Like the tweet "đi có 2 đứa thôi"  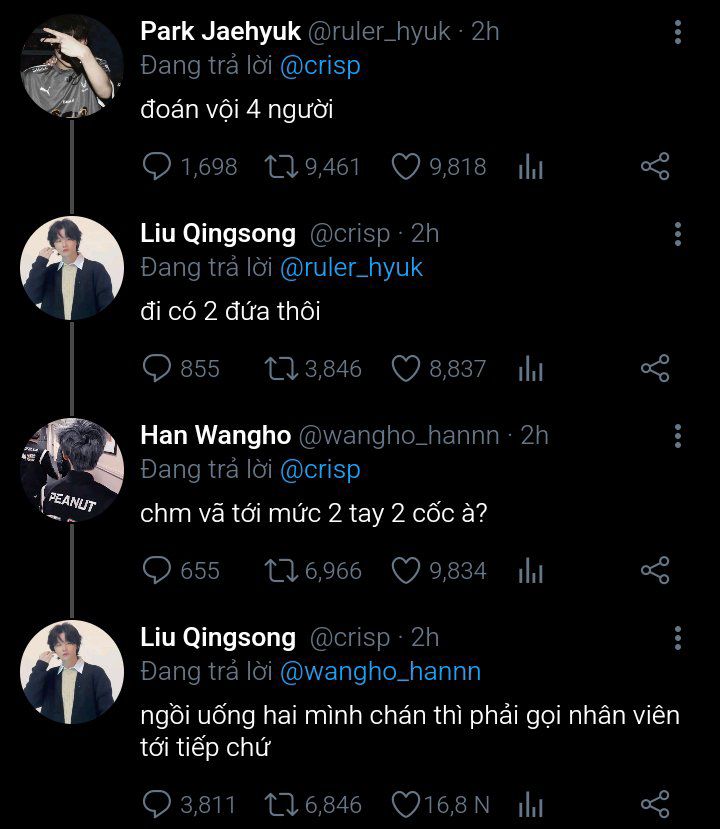click(405, 369)
